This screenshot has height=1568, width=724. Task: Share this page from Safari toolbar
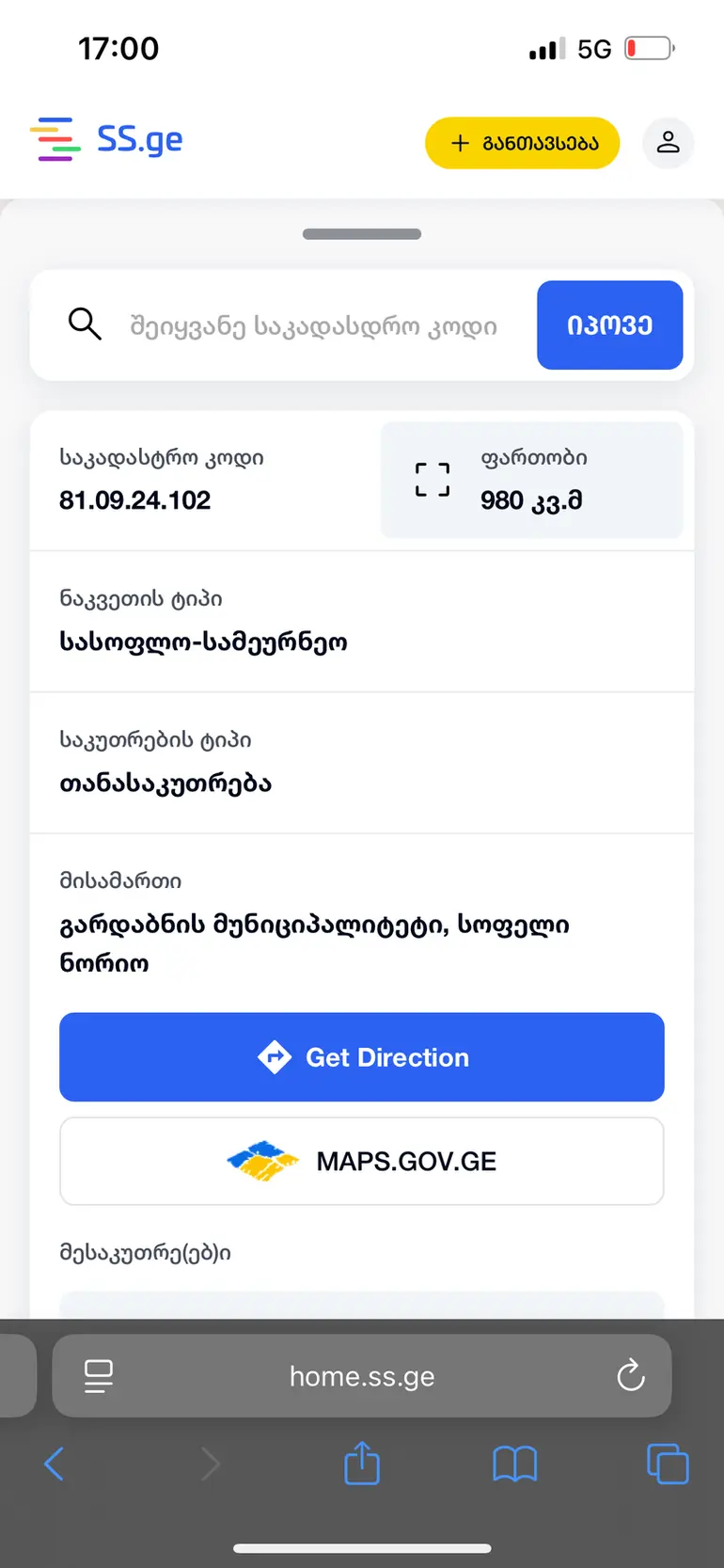[x=362, y=1464]
